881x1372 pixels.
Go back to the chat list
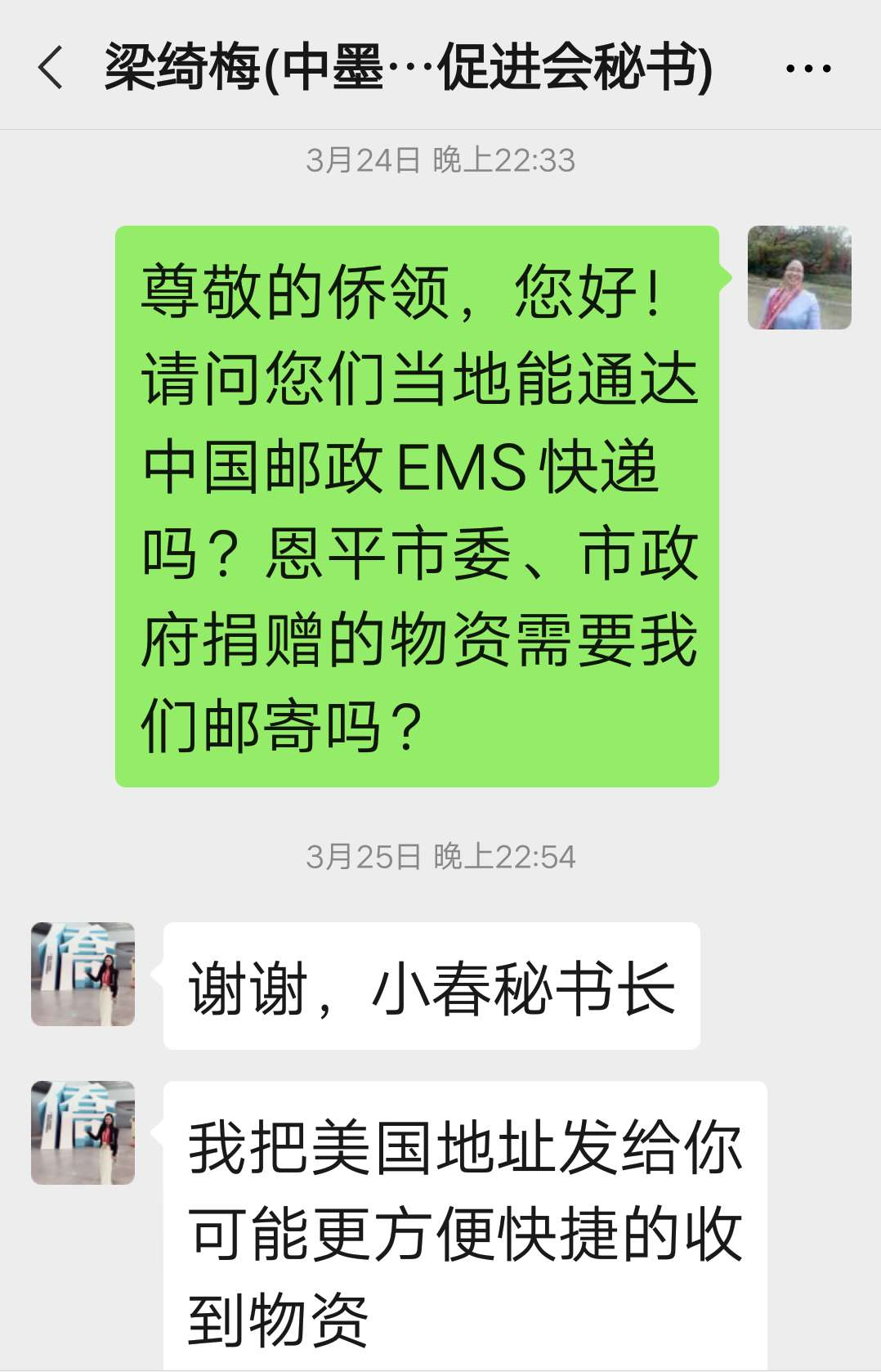click(51, 67)
